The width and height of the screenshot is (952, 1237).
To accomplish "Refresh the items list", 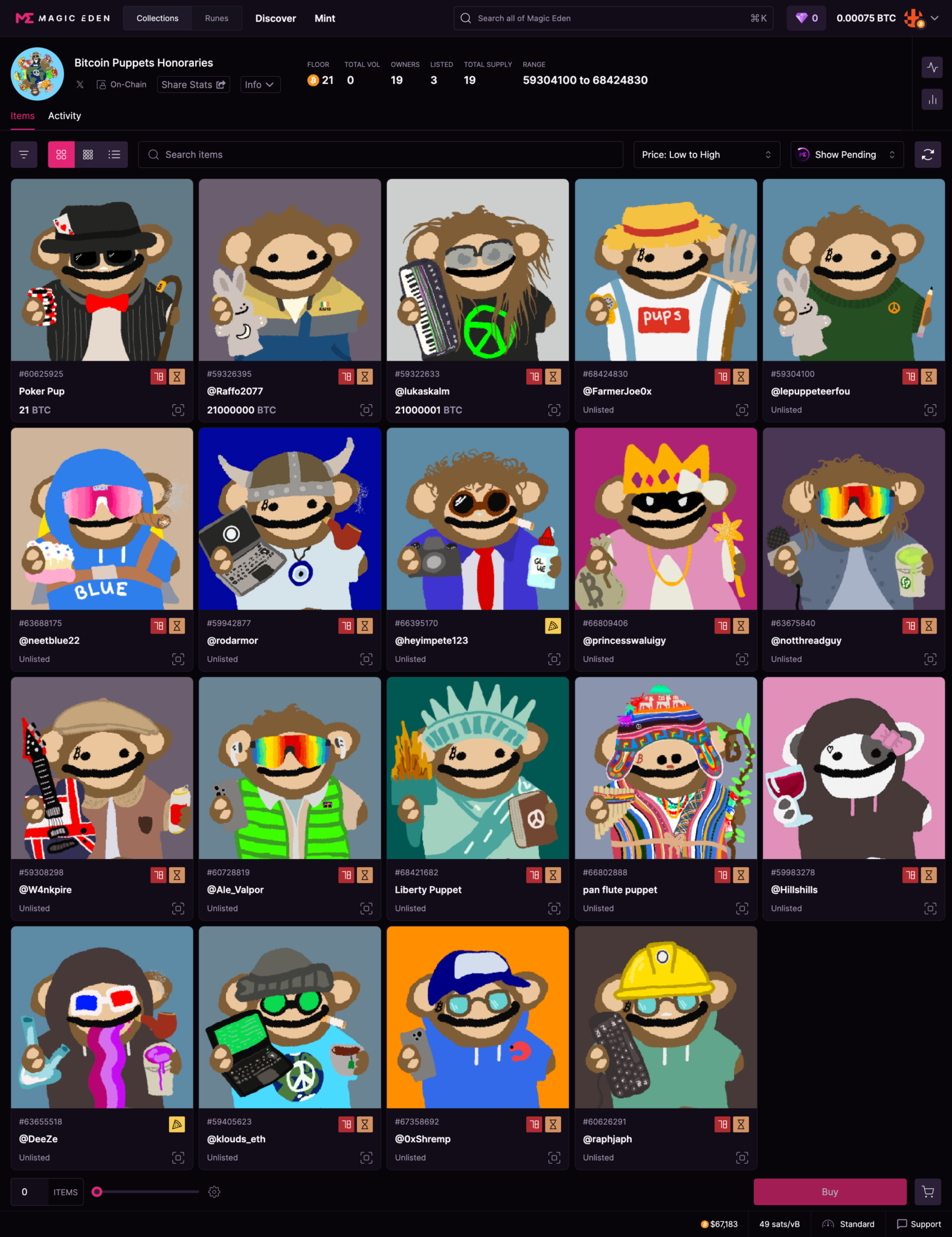I will 927,155.
